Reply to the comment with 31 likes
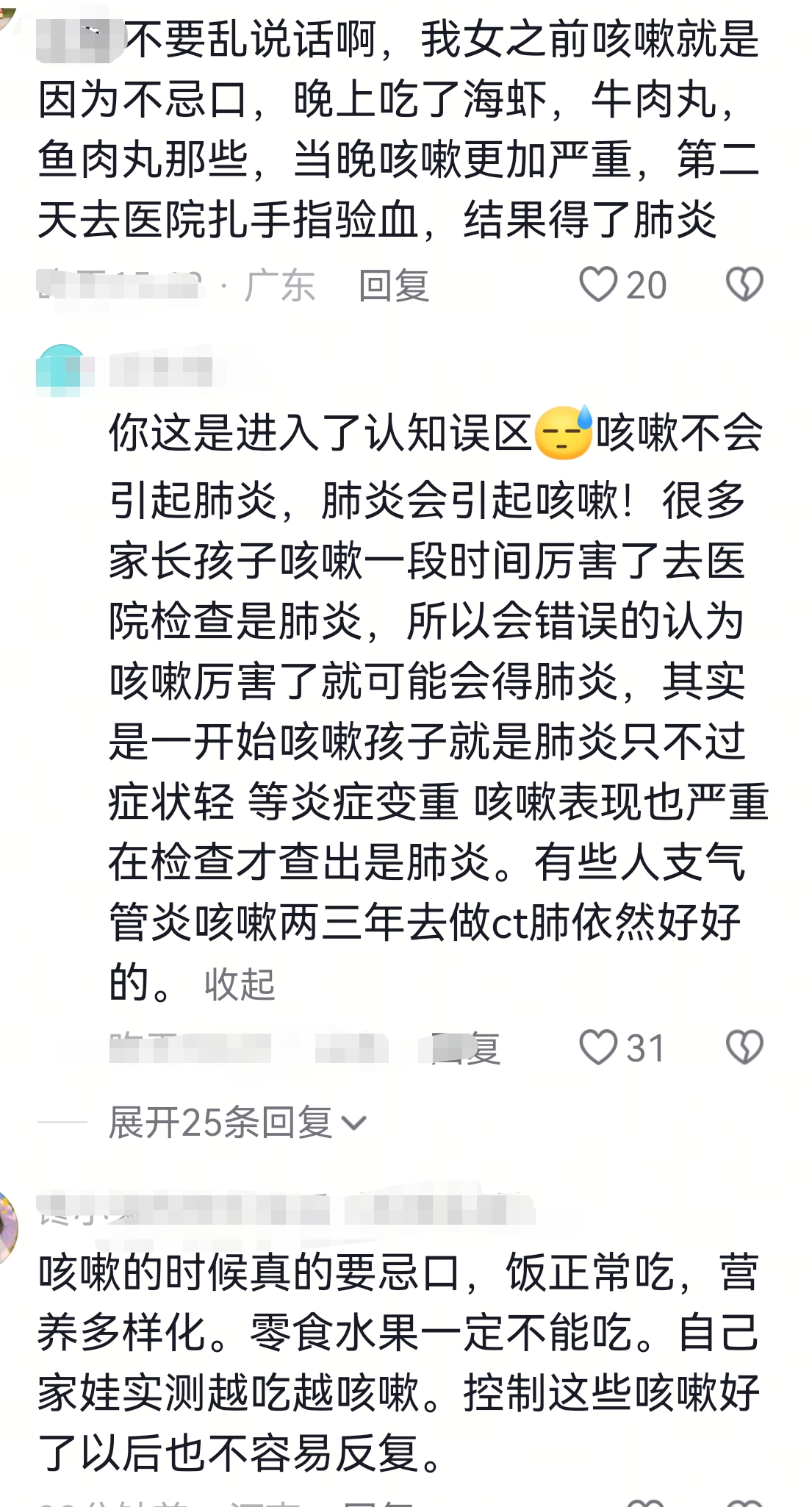The height and width of the screenshot is (1507, 812). pyautogui.click(x=465, y=1048)
